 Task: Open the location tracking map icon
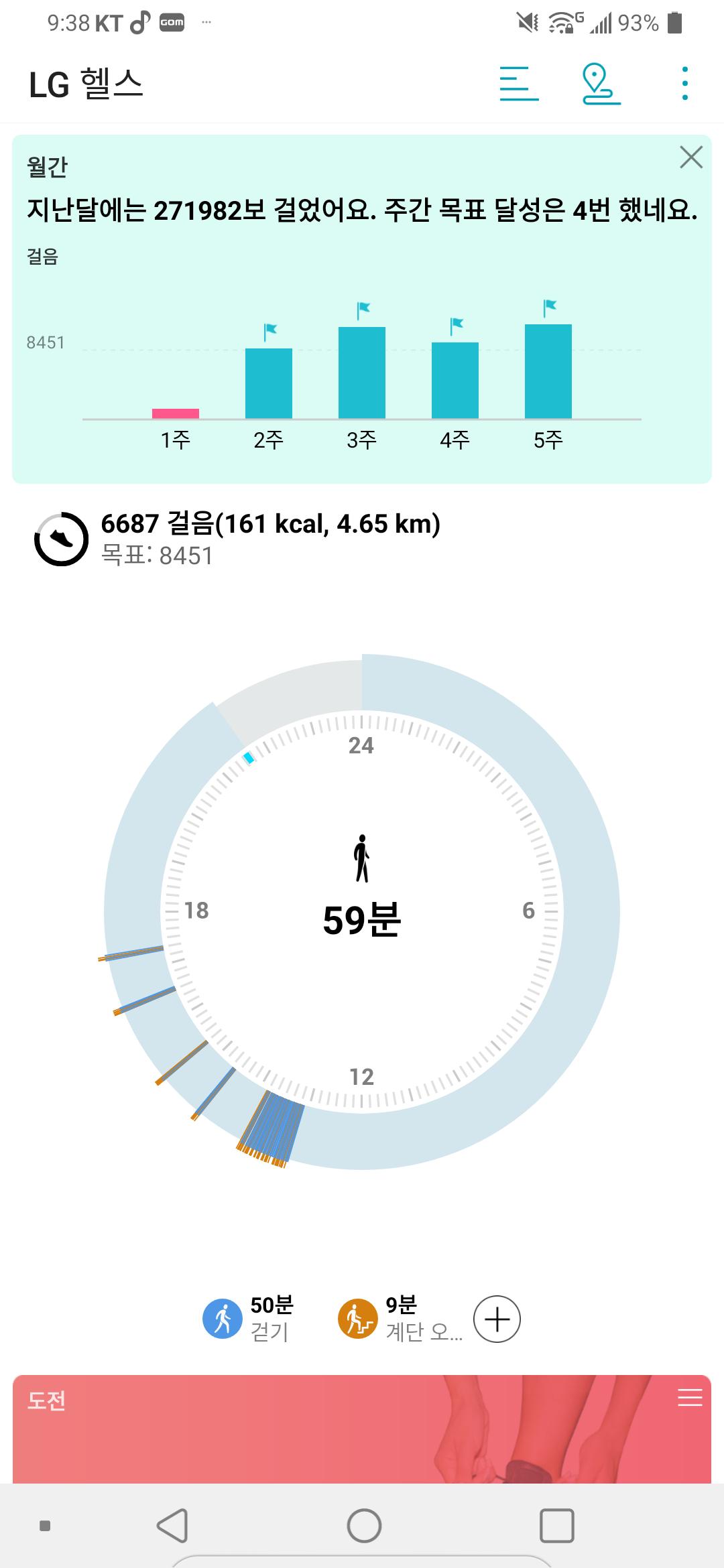[x=601, y=84]
